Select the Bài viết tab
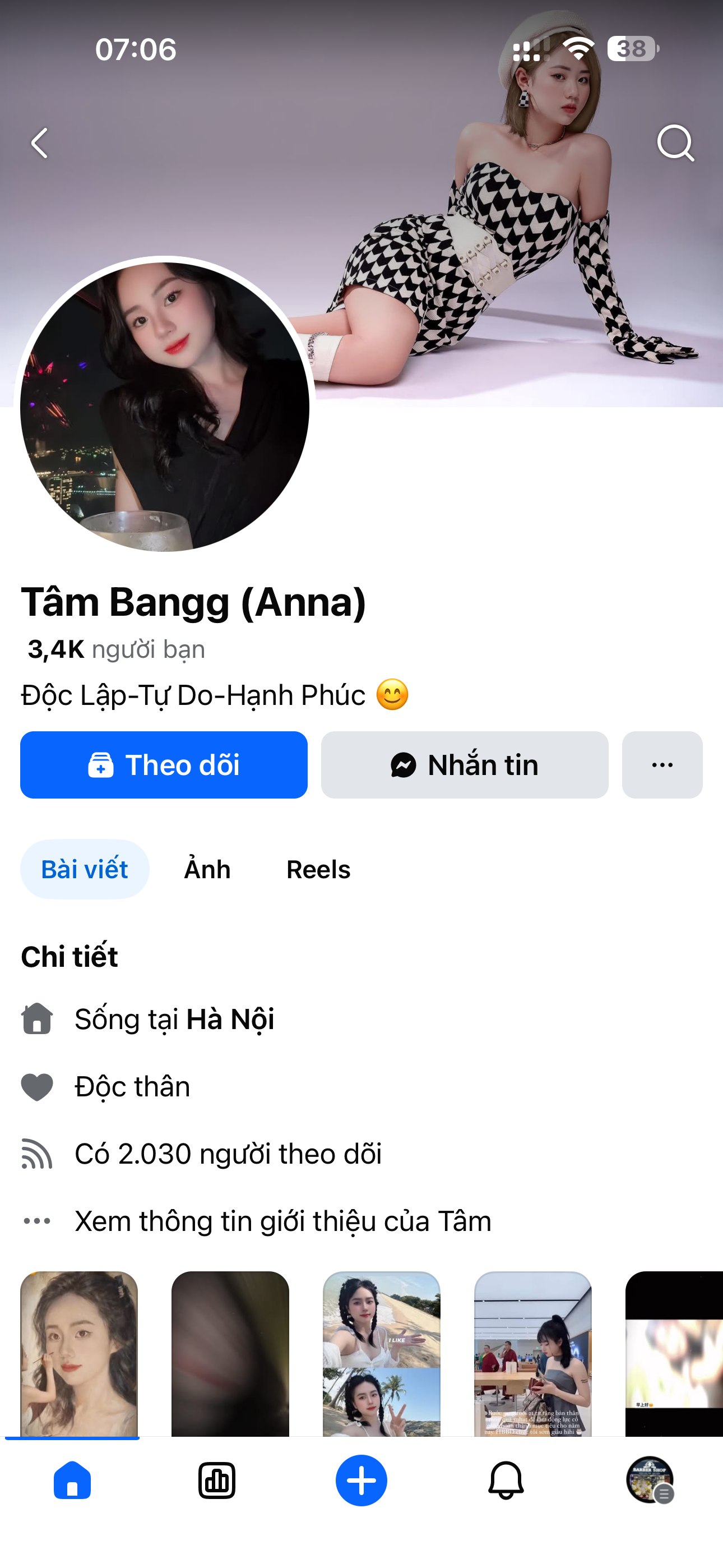This screenshot has width=723, height=1568. (85, 869)
